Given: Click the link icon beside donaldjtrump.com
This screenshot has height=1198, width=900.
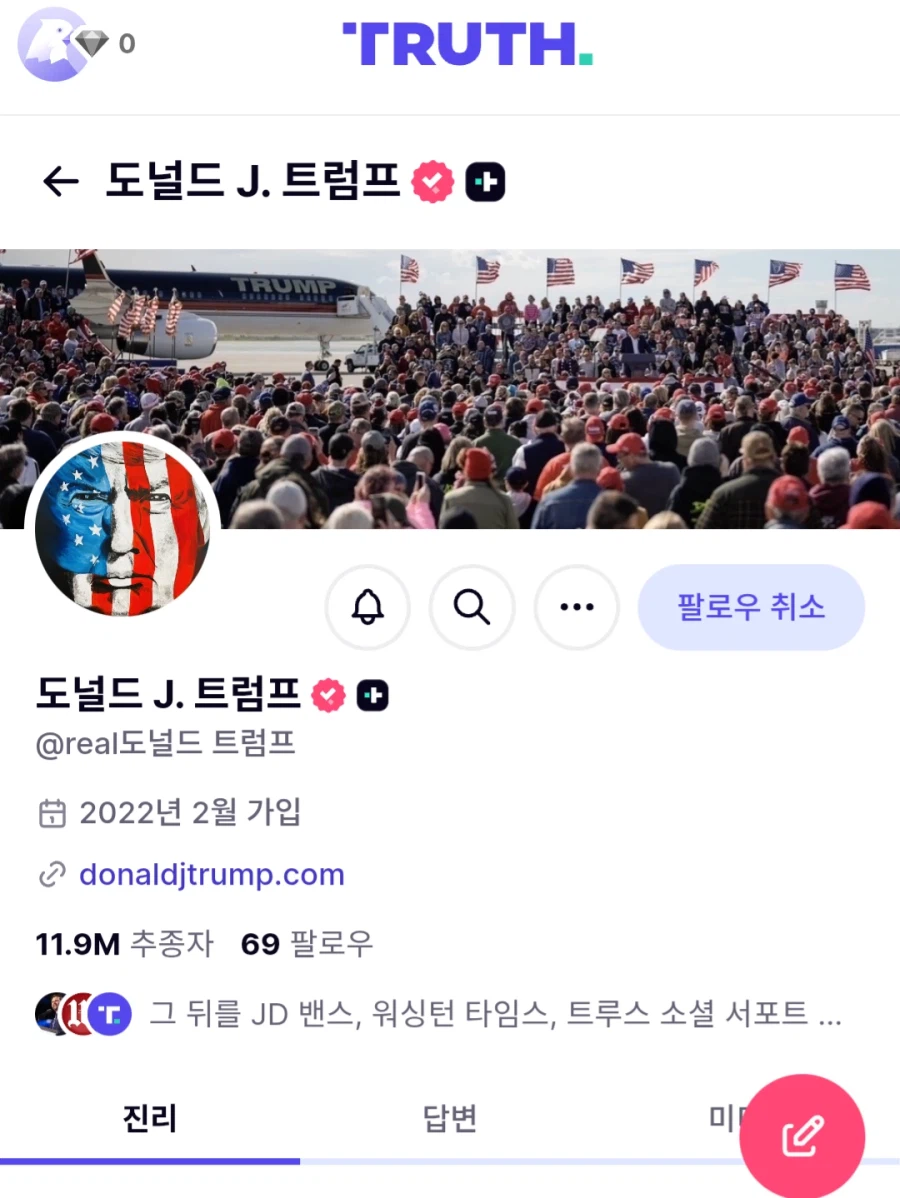Looking at the screenshot, I should 52,874.
